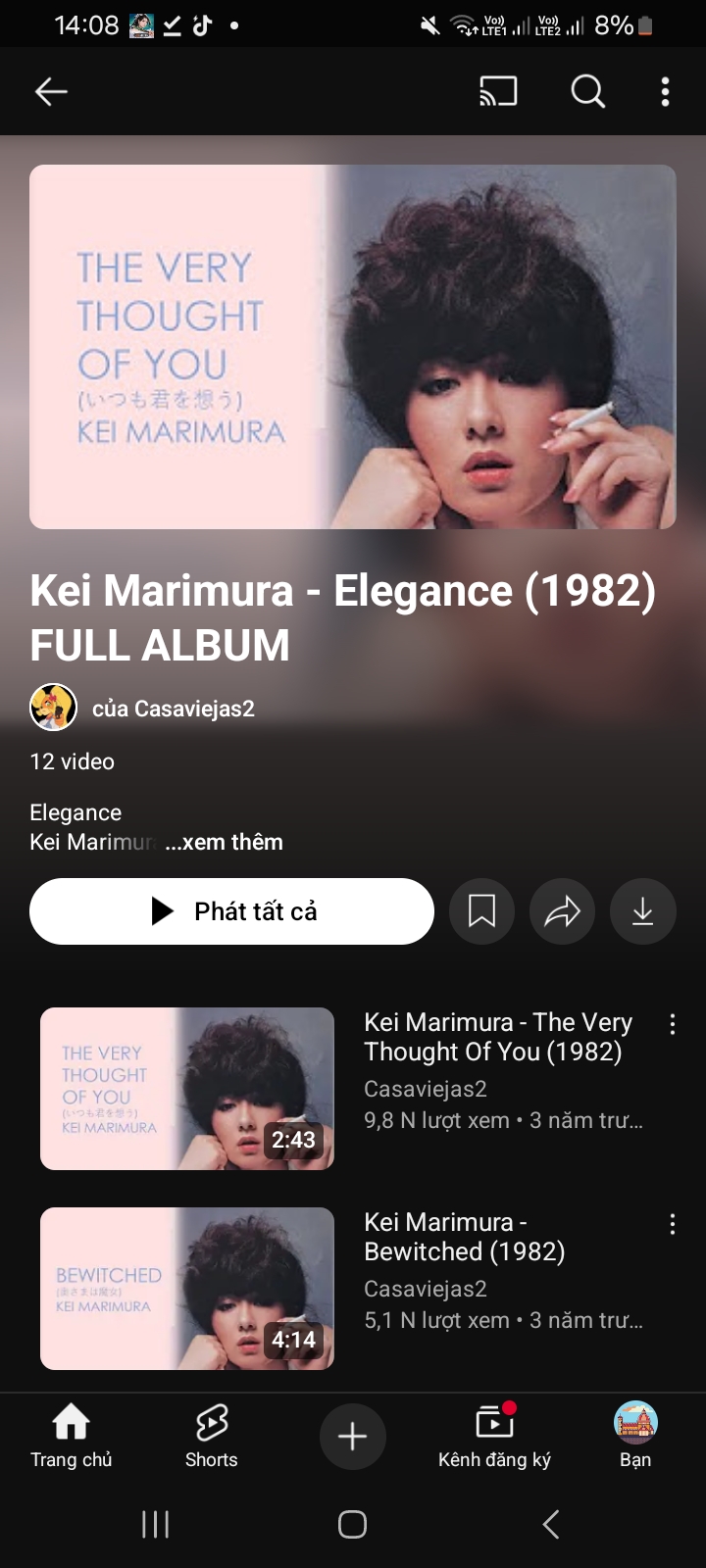Tap Phát tất cả to play all

[232, 911]
